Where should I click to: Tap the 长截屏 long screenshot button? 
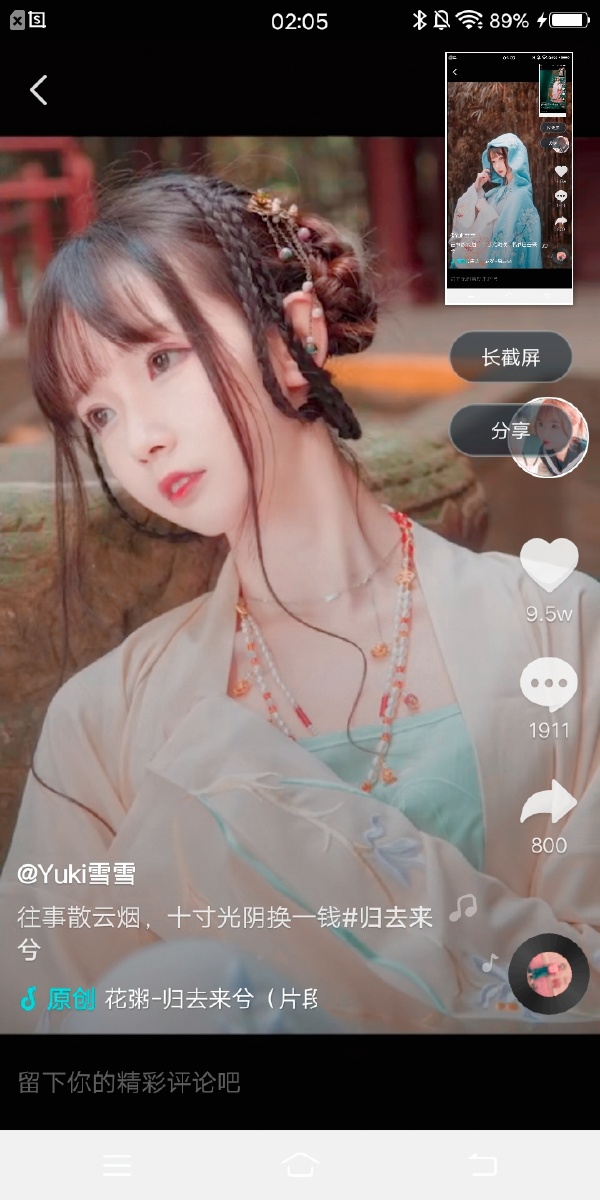coord(510,357)
